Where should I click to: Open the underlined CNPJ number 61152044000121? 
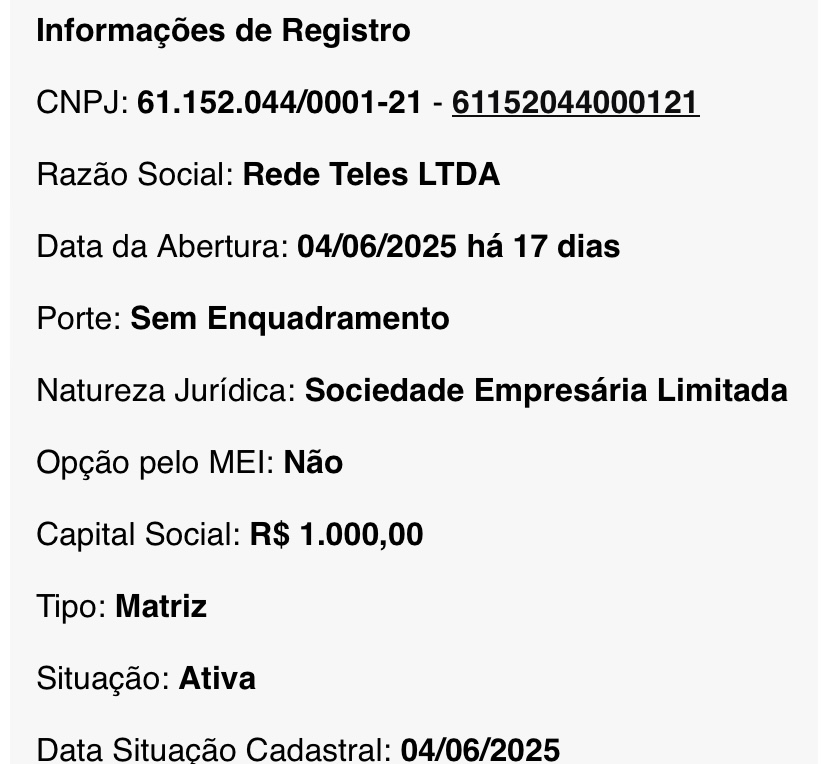pos(575,103)
